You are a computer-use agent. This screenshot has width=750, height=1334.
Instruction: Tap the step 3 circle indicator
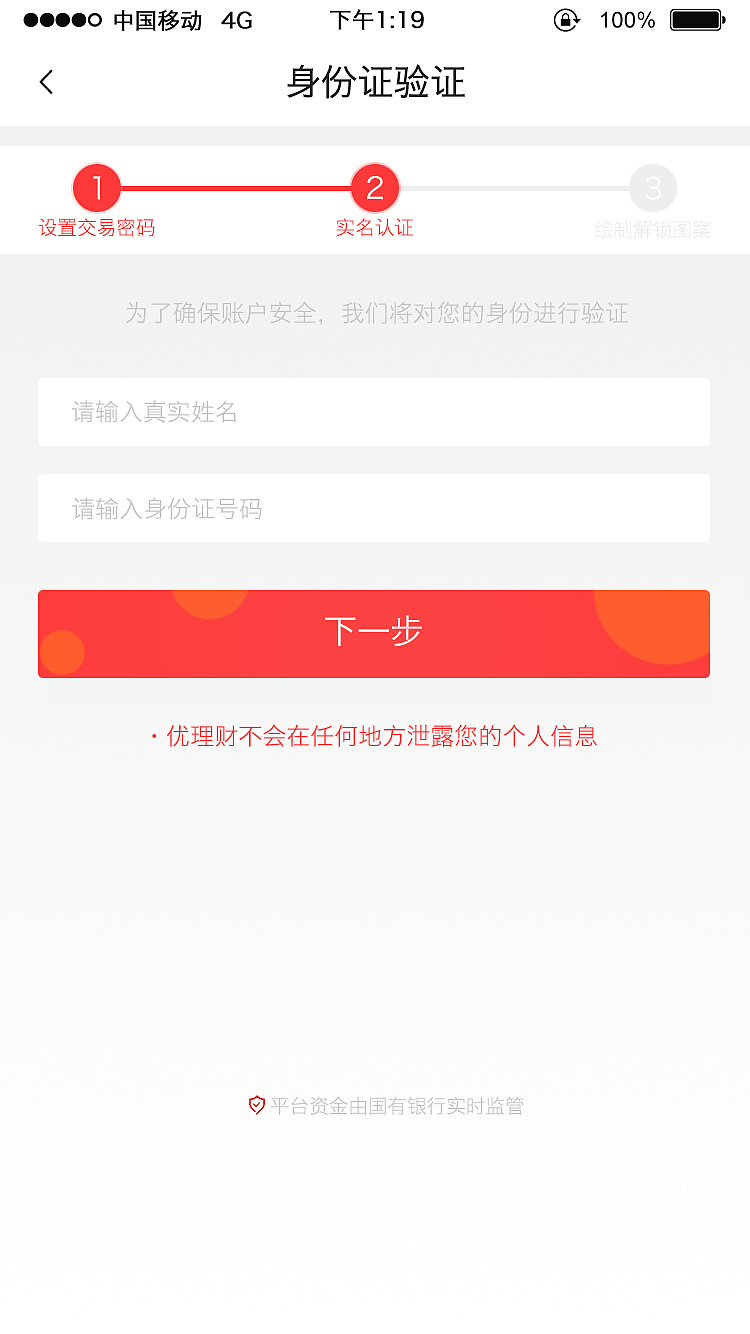click(653, 187)
